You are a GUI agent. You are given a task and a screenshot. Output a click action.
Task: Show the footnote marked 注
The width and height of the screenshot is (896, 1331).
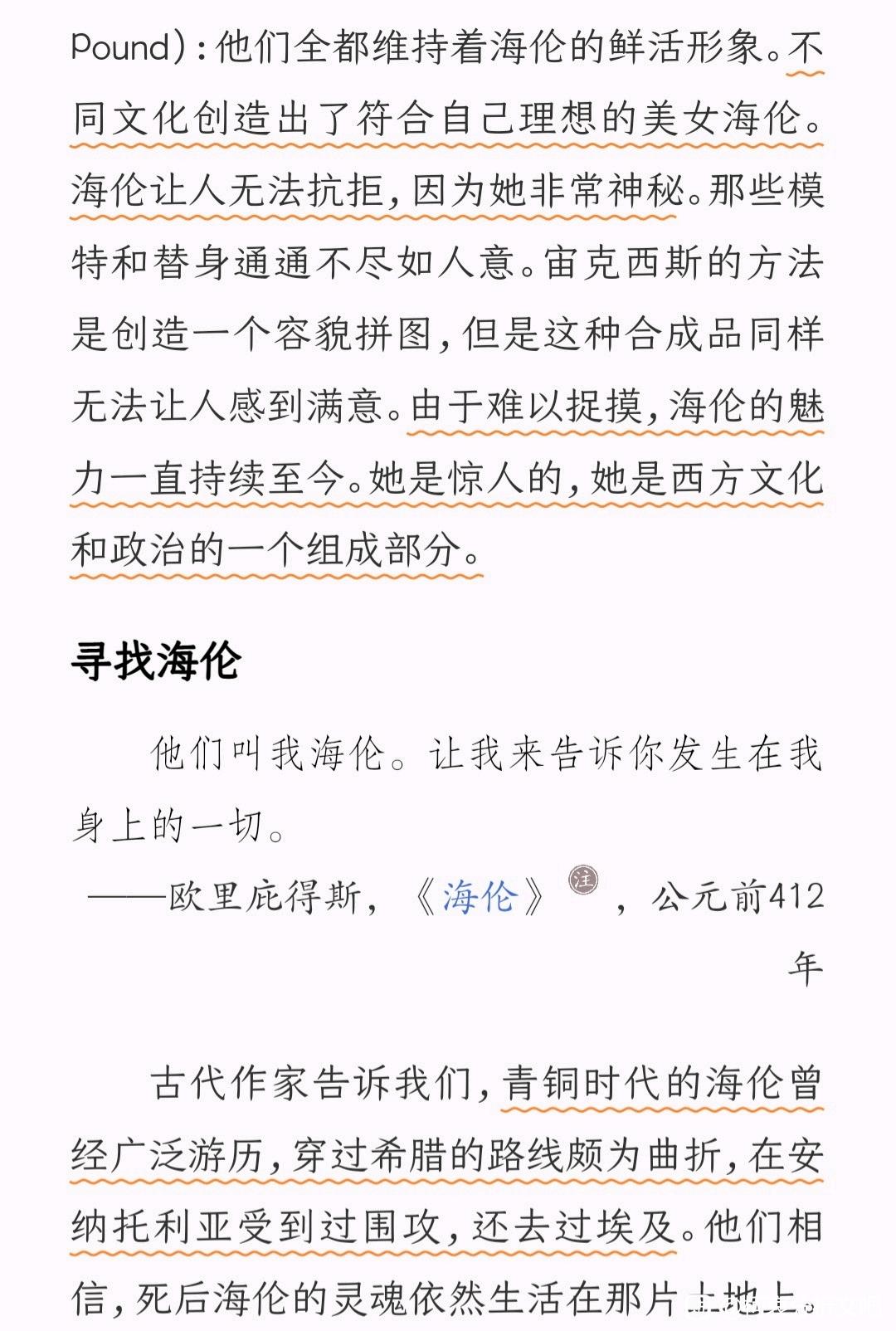[583, 880]
